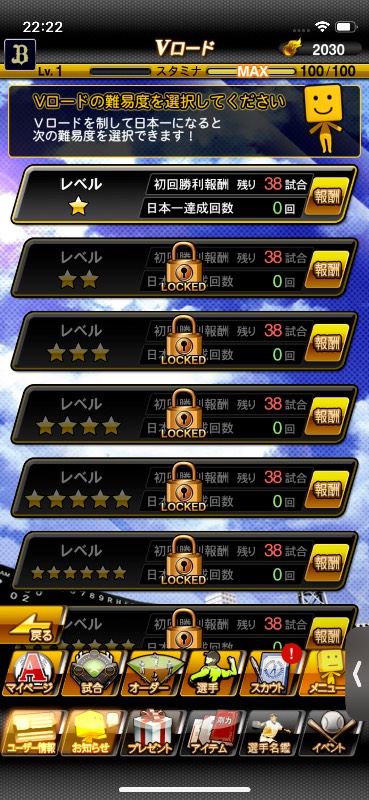Open the オーダー tab
This screenshot has height=800, width=369.
(x=152, y=673)
